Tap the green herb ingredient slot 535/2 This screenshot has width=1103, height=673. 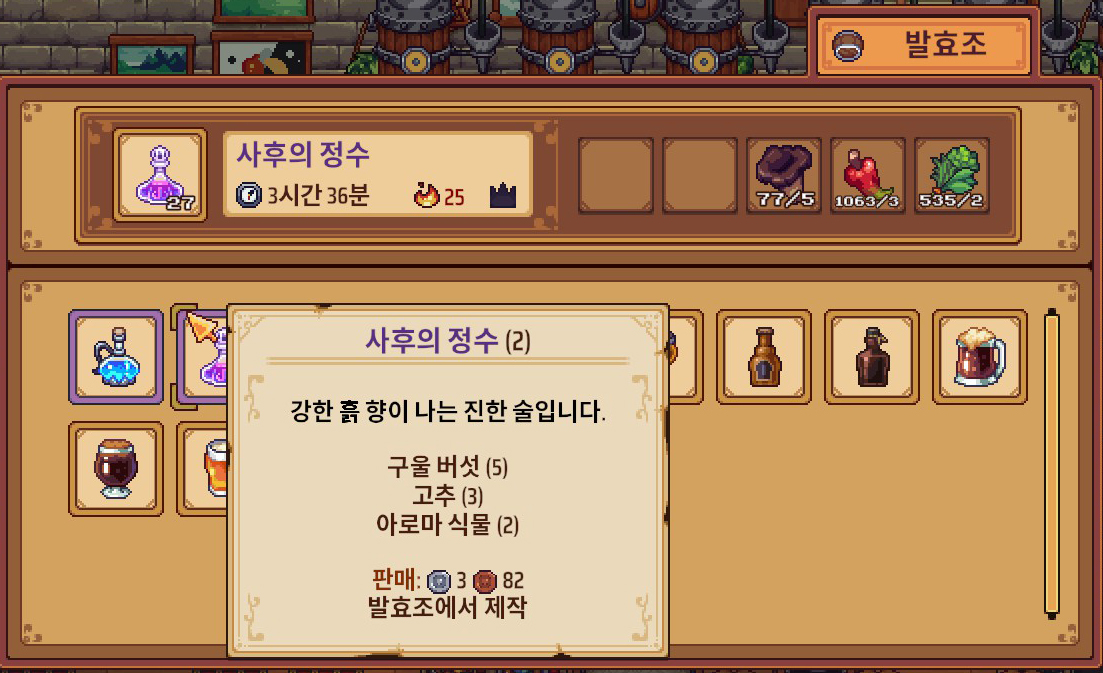[x=952, y=175]
